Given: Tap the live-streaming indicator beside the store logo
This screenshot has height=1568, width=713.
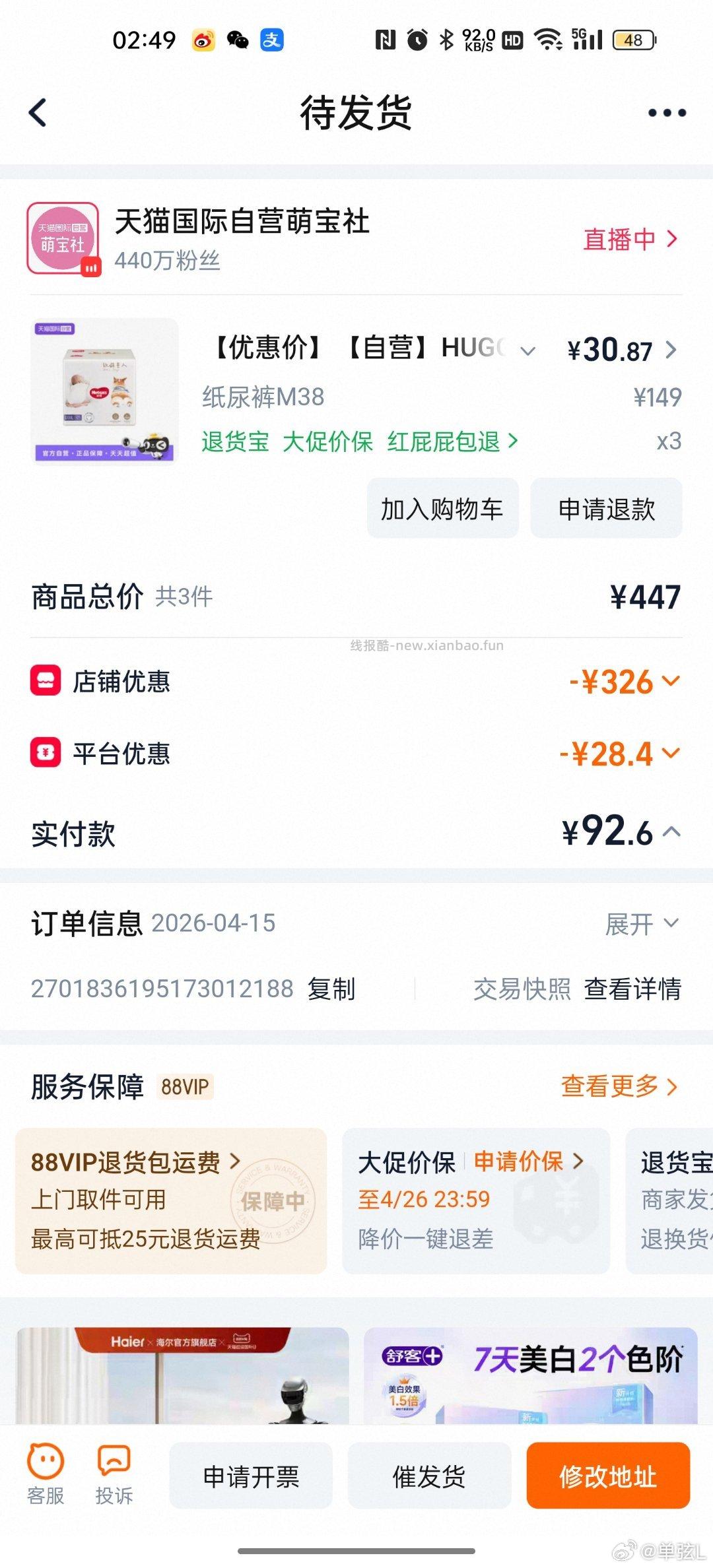Looking at the screenshot, I should point(621,240).
